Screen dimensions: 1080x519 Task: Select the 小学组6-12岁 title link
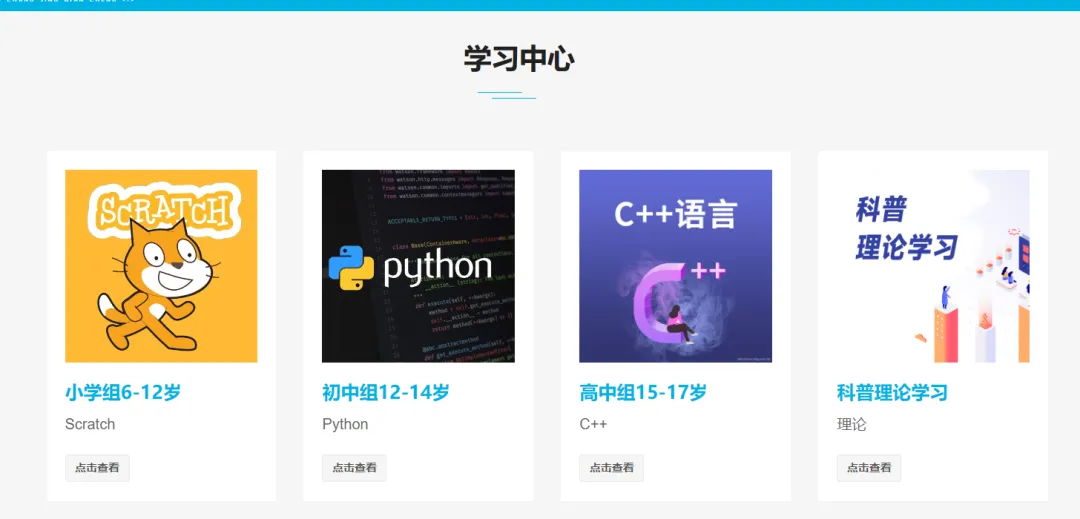123,393
